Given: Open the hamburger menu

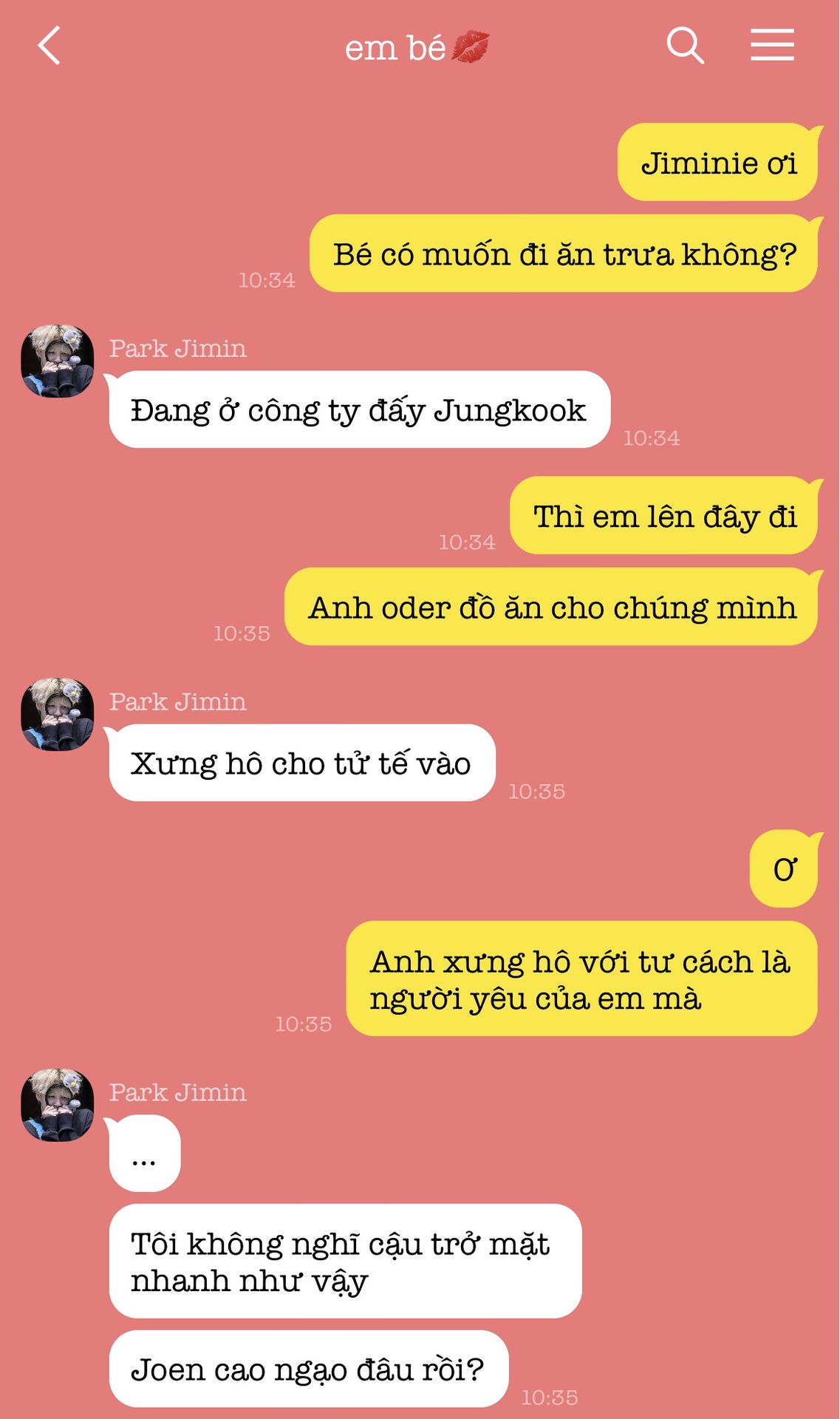Looking at the screenshot, I should coord(772,45).
